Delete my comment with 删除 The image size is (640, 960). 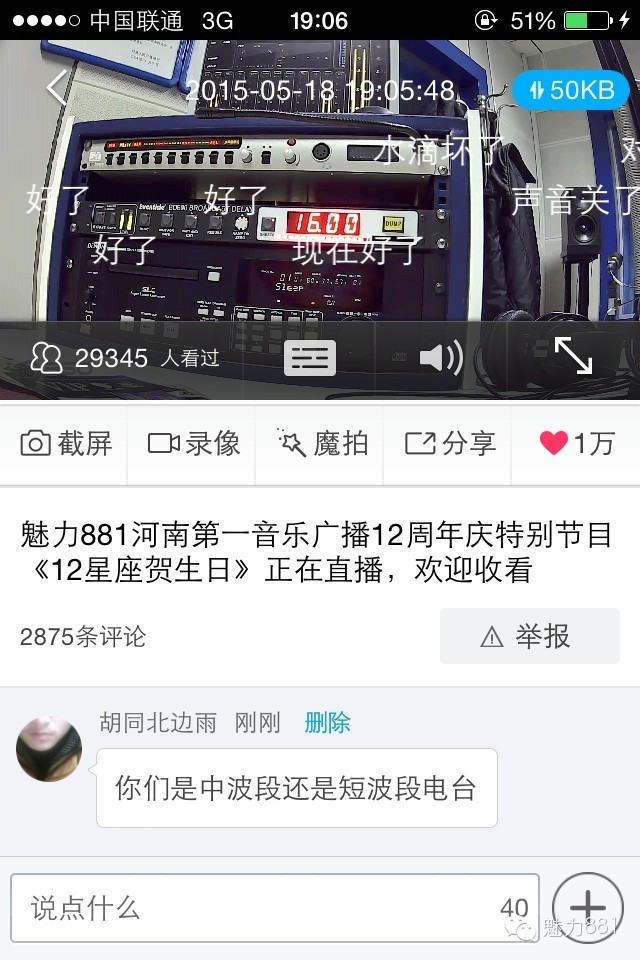point(327,723)
